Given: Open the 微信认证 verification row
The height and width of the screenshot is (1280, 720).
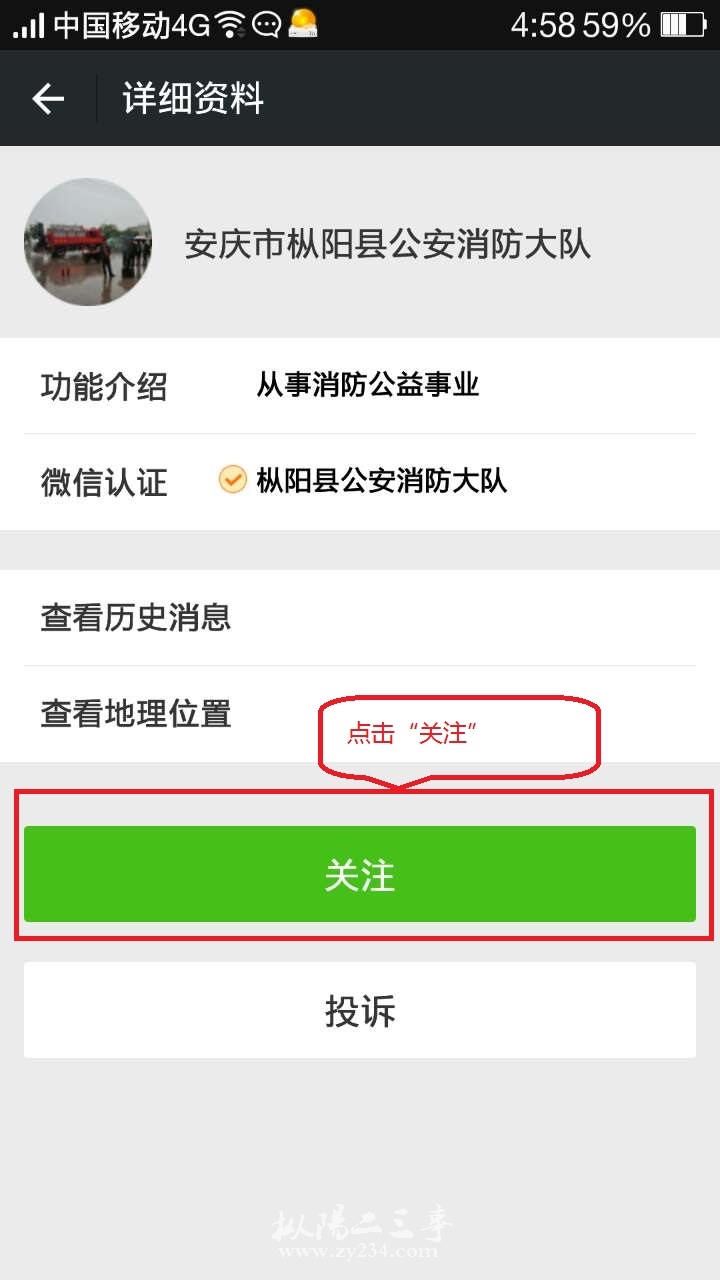Looking at the screenshot, I should tap(360, 482).
